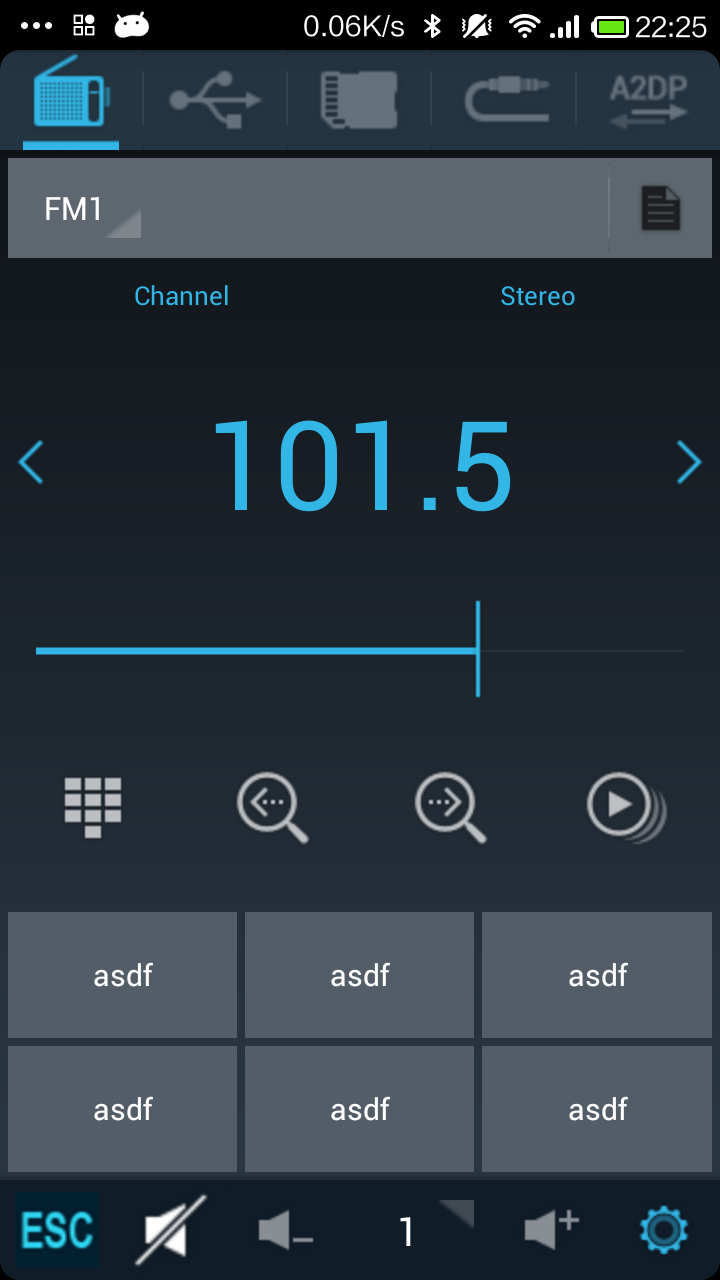The image size is (720, 1280).
Task: Select the radio source tab
Action: (x=71, y=98)
